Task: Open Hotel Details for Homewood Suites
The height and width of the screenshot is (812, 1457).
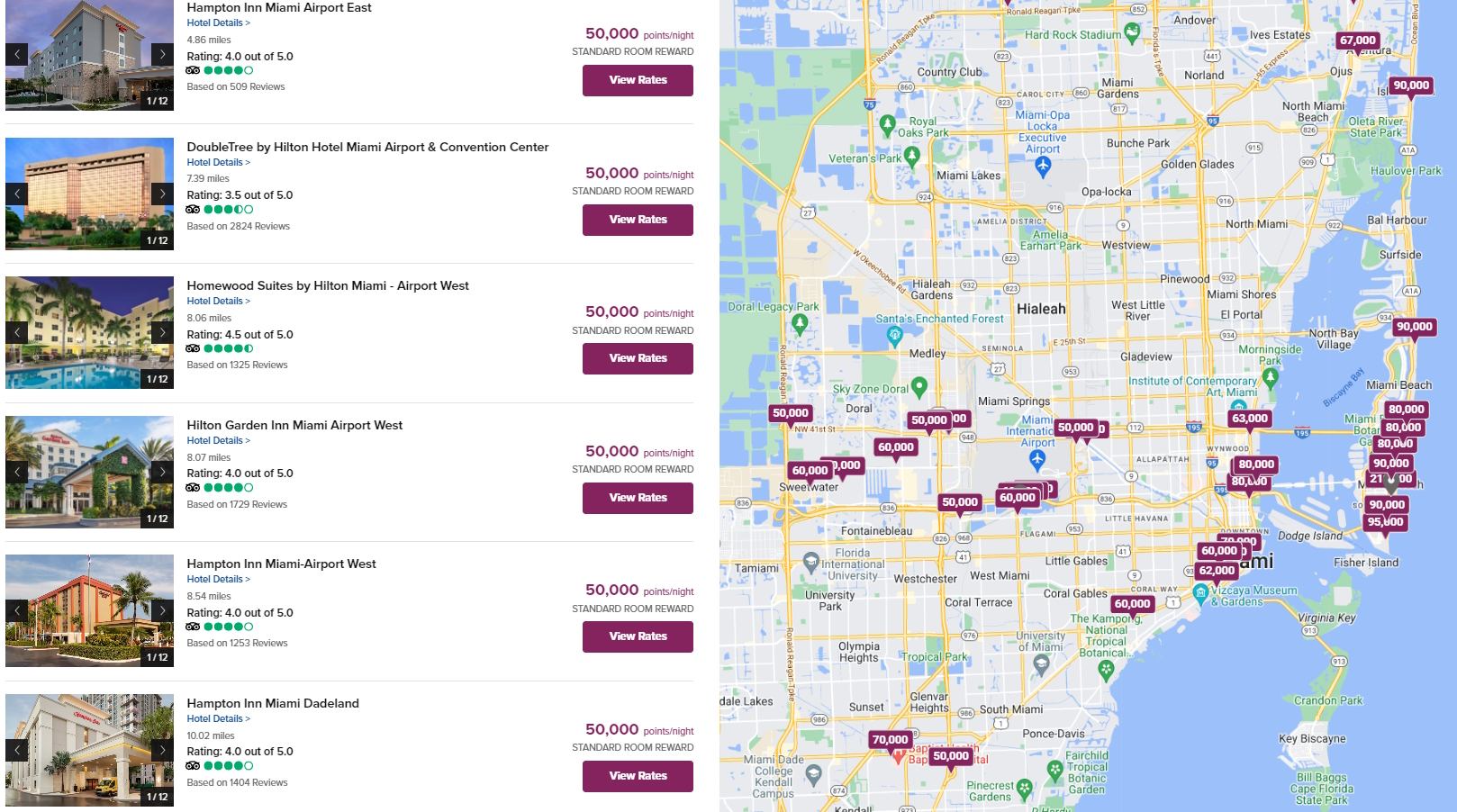Action: [x=218, y=301]
